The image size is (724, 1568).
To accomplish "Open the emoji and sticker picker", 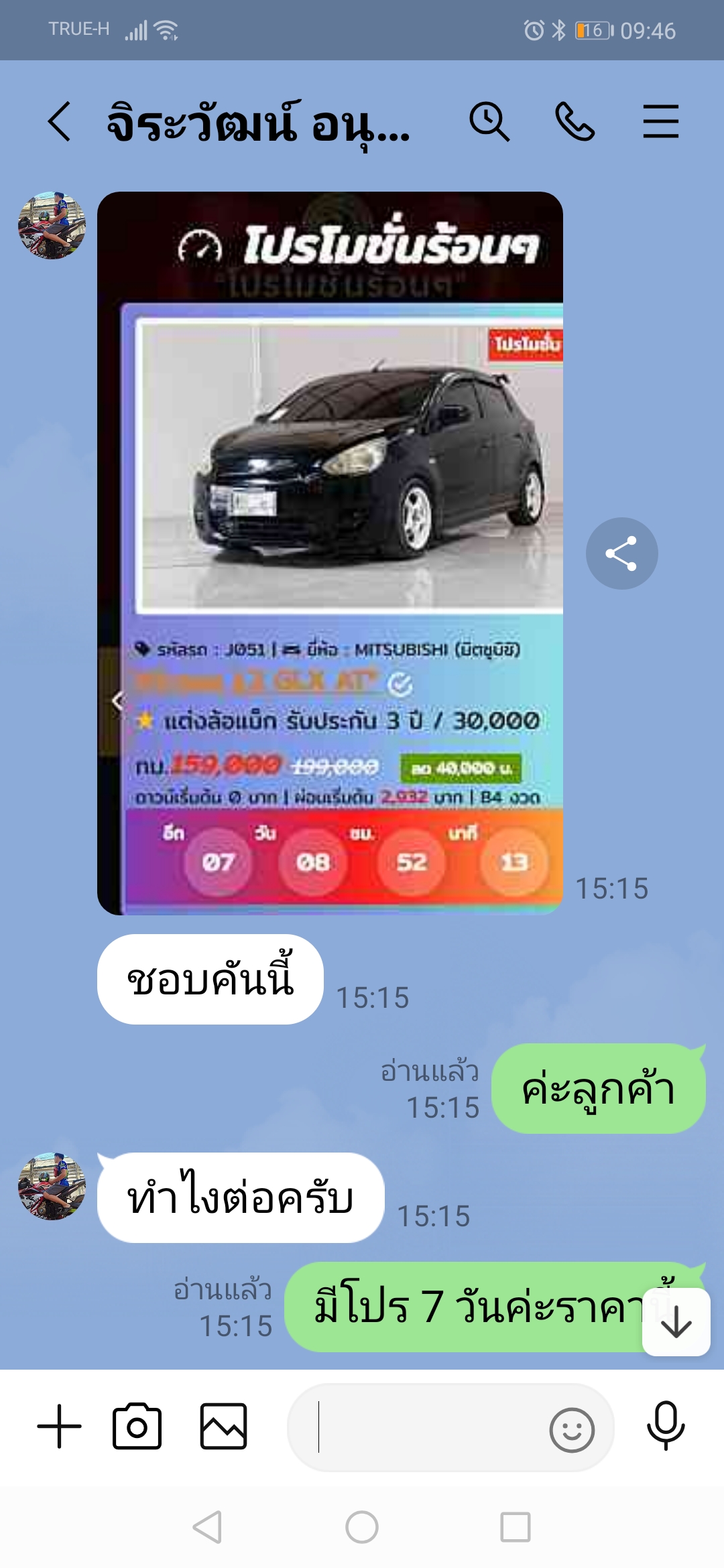I will [x=572, y=1430].
